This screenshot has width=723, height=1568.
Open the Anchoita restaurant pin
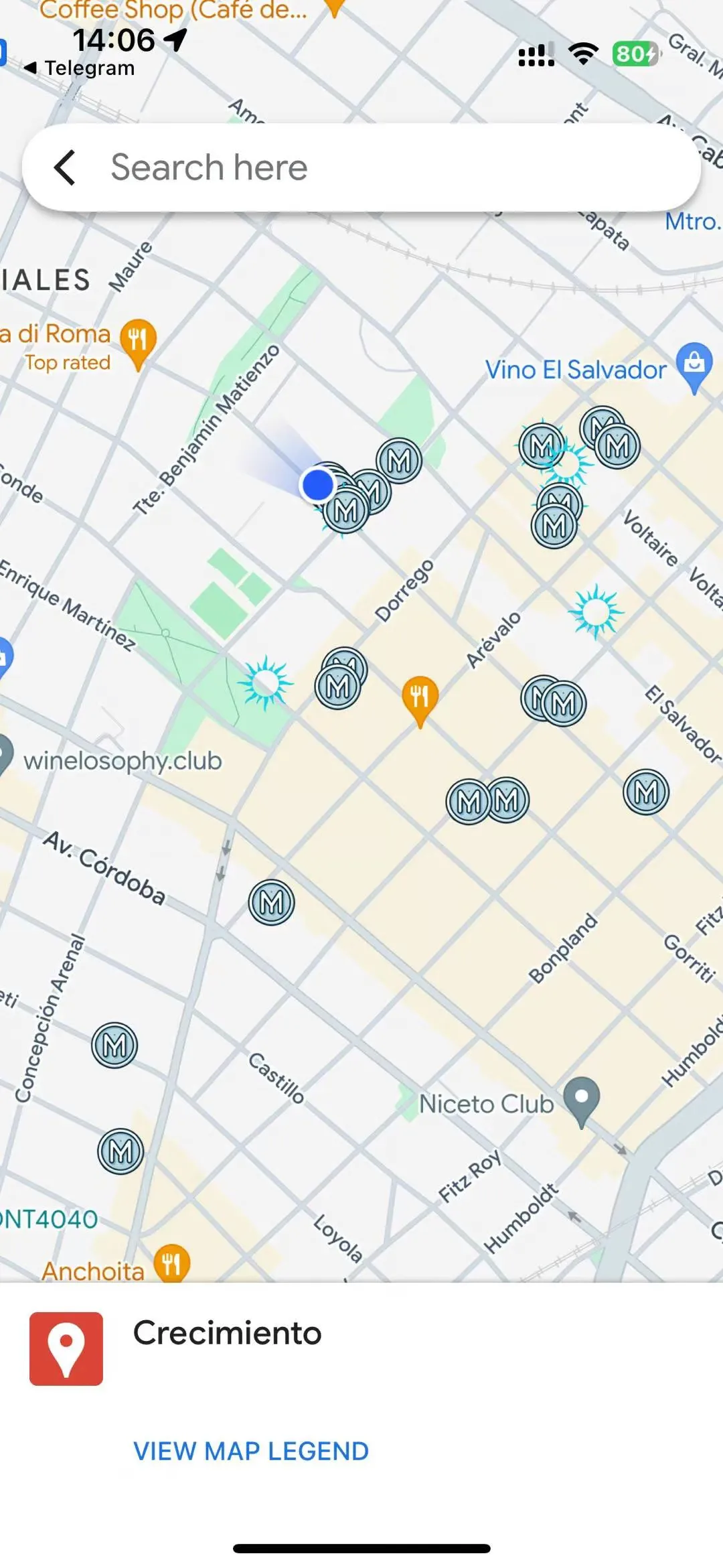[x=172, y=1263]
